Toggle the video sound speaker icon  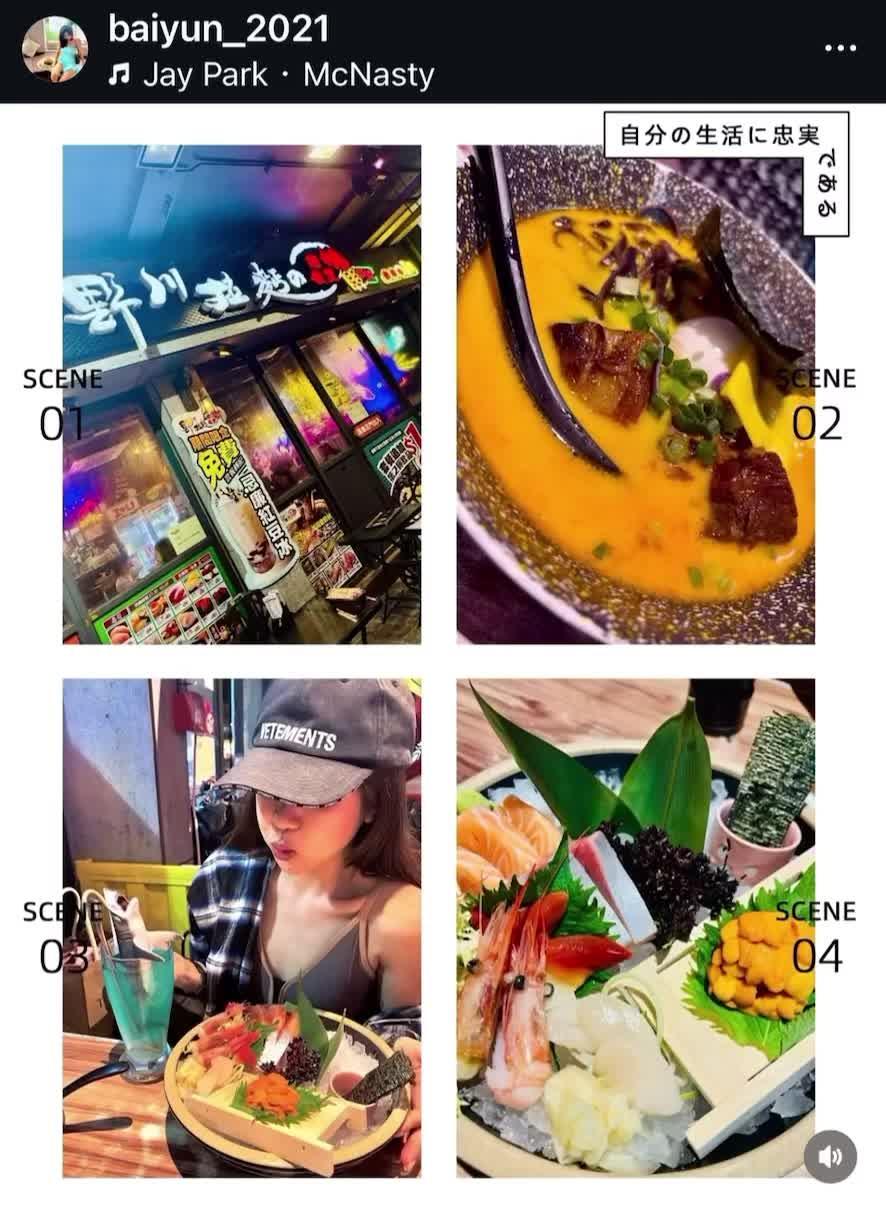click(x=830, y=1157)
